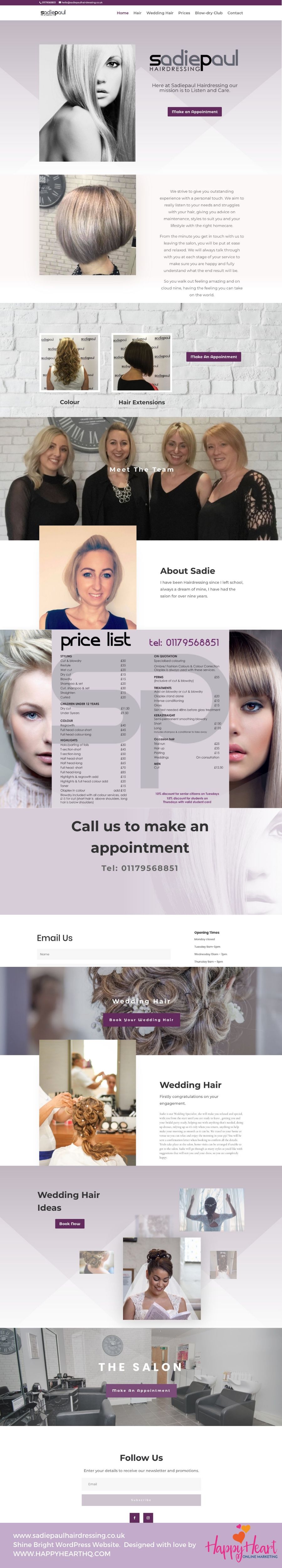
Task: Go to the Wedding Hair page
Action: [159, 13]
